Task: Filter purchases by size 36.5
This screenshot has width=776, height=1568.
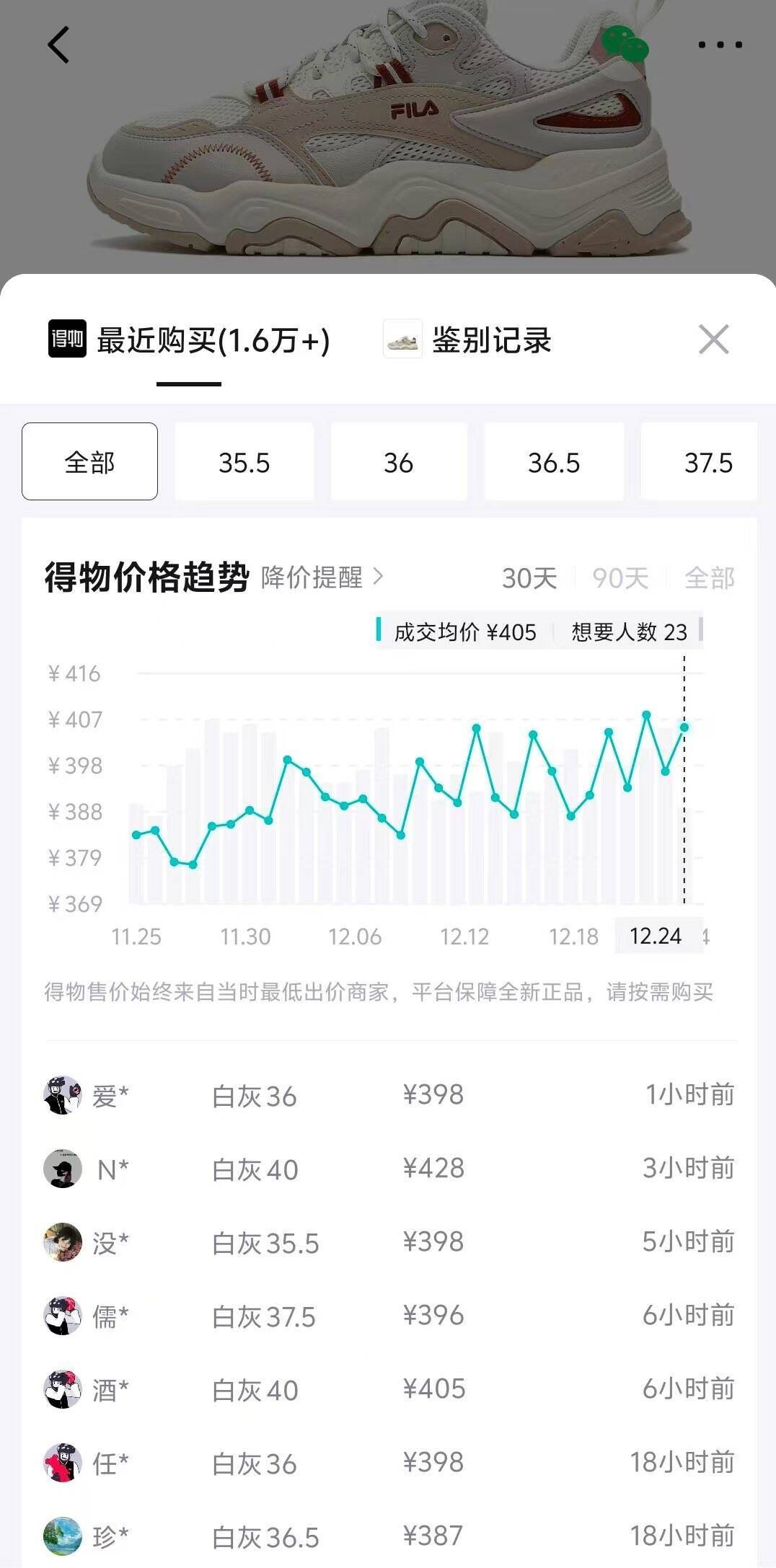Action: point(553,462)
